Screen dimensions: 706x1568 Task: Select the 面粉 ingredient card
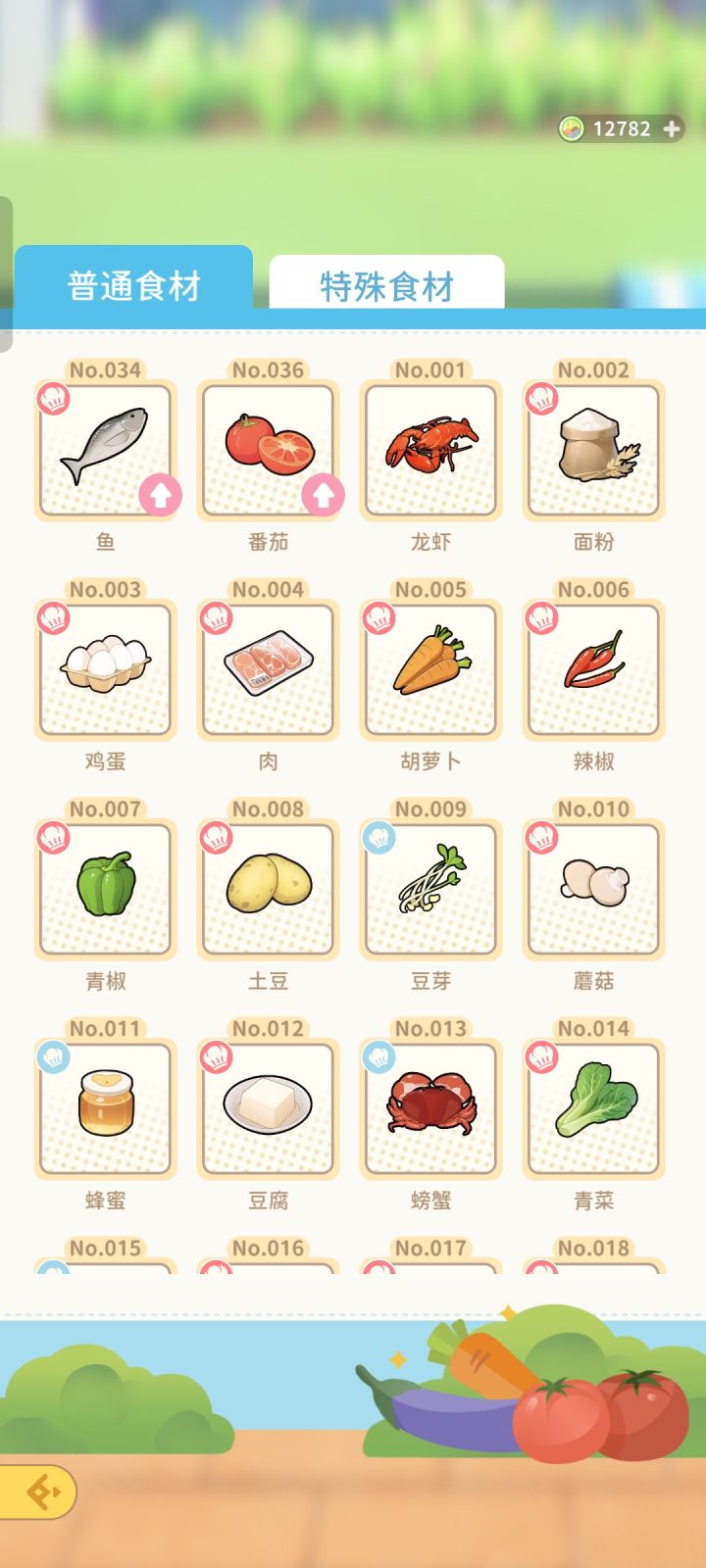tap(593, 450)
